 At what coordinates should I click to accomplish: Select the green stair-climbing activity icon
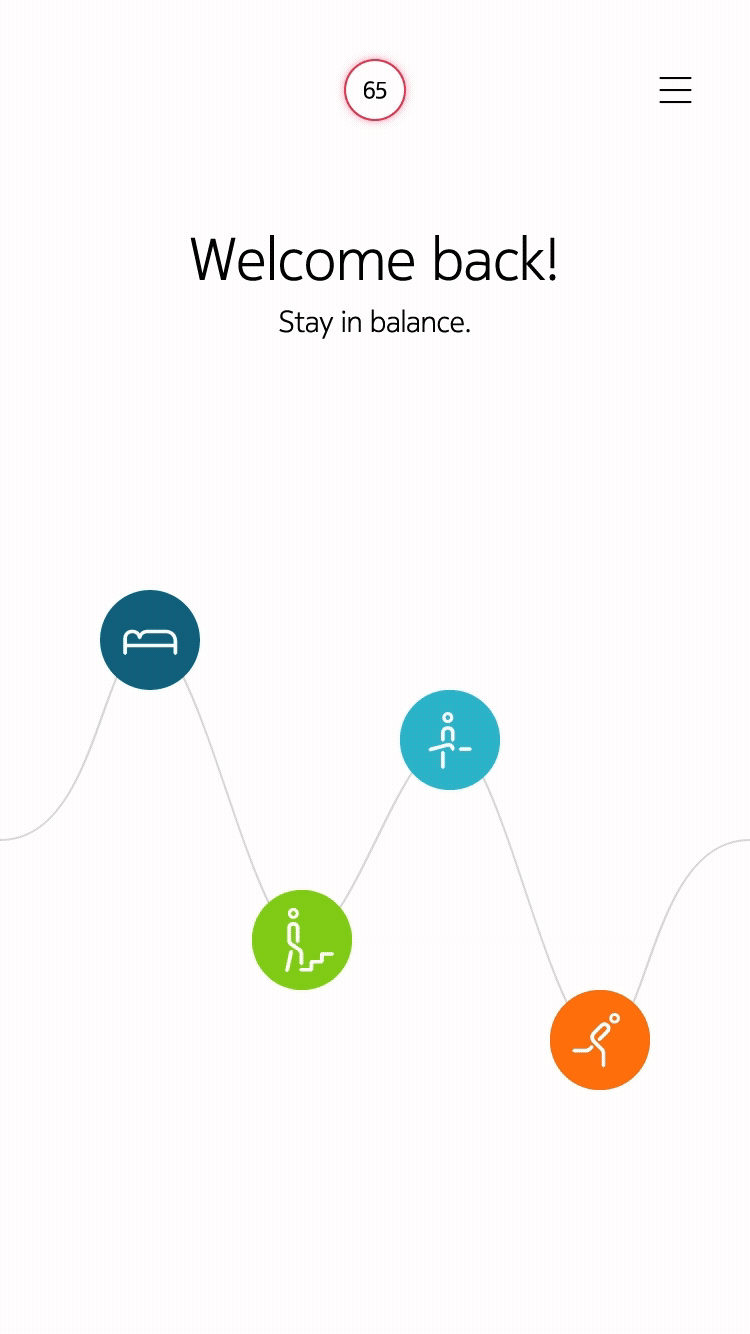(x=302, y=940)
